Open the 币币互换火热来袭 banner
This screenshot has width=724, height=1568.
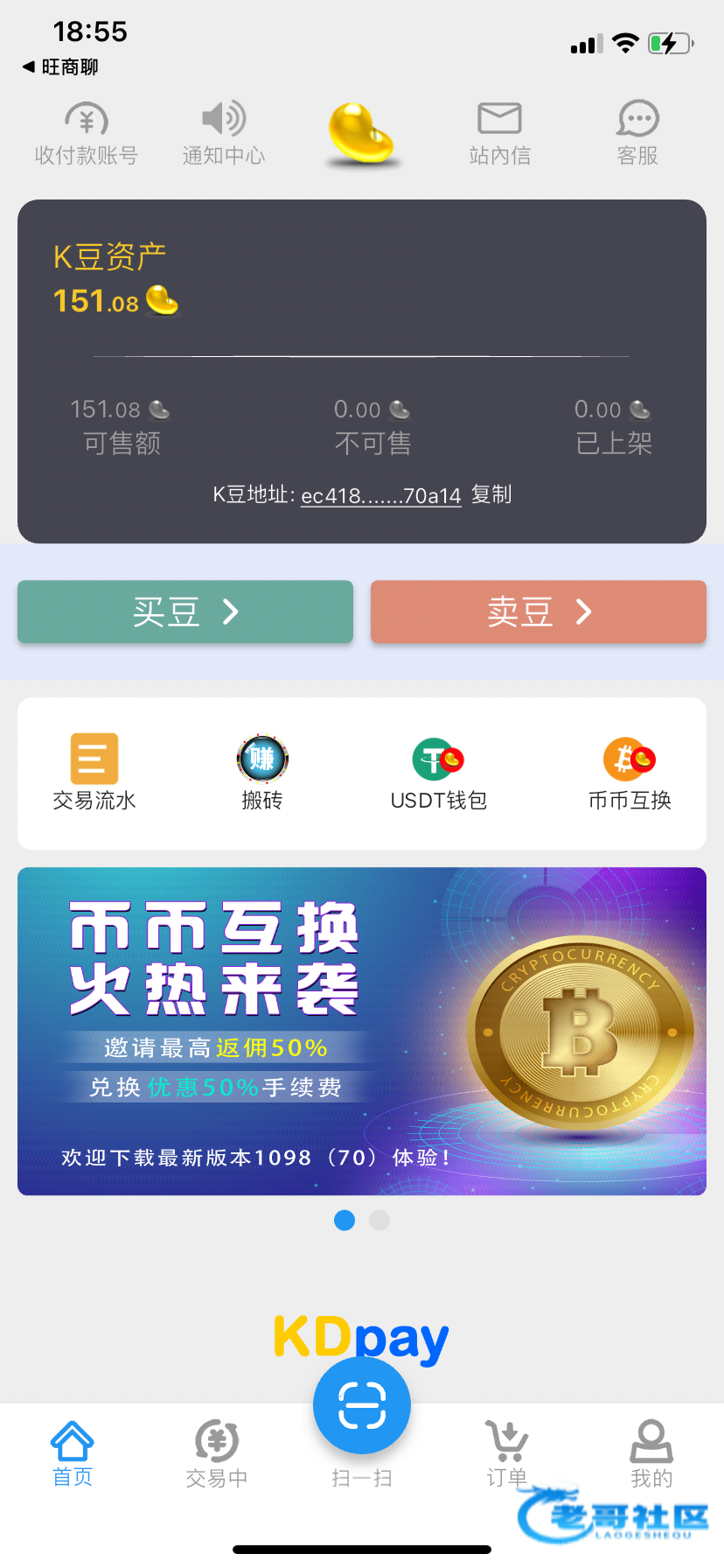362,1031
